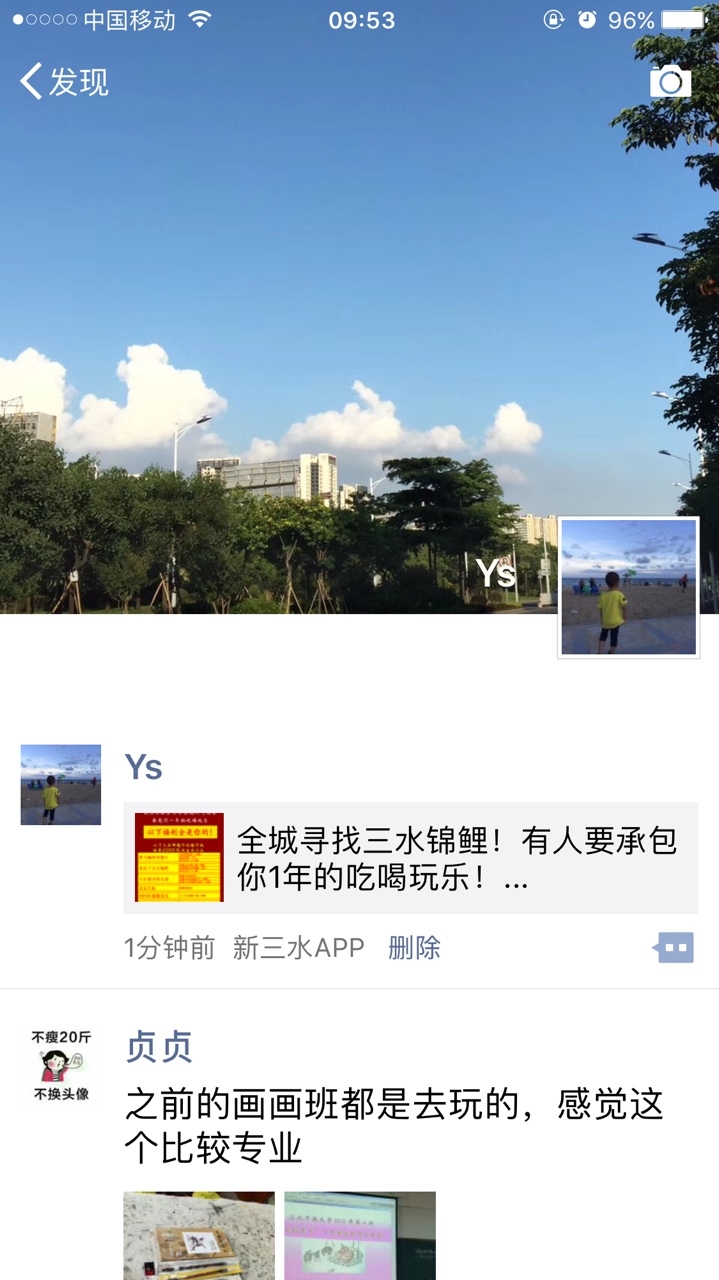This screenshot has height=1280, width=719.
Task: Open Ys's avatar beside the post
Action: [61, 785]
